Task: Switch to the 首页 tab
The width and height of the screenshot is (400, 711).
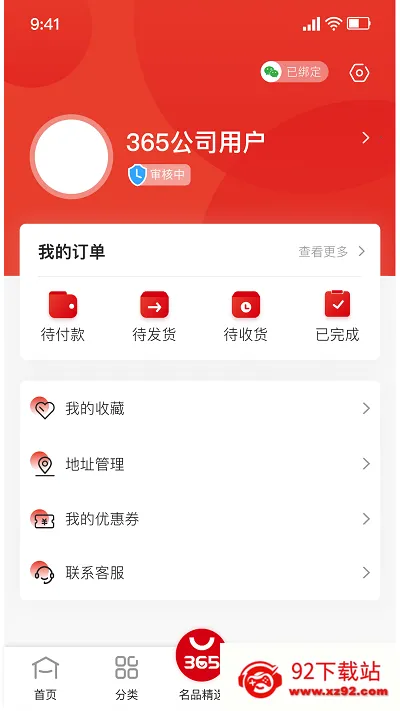Action: coord(45,678)
